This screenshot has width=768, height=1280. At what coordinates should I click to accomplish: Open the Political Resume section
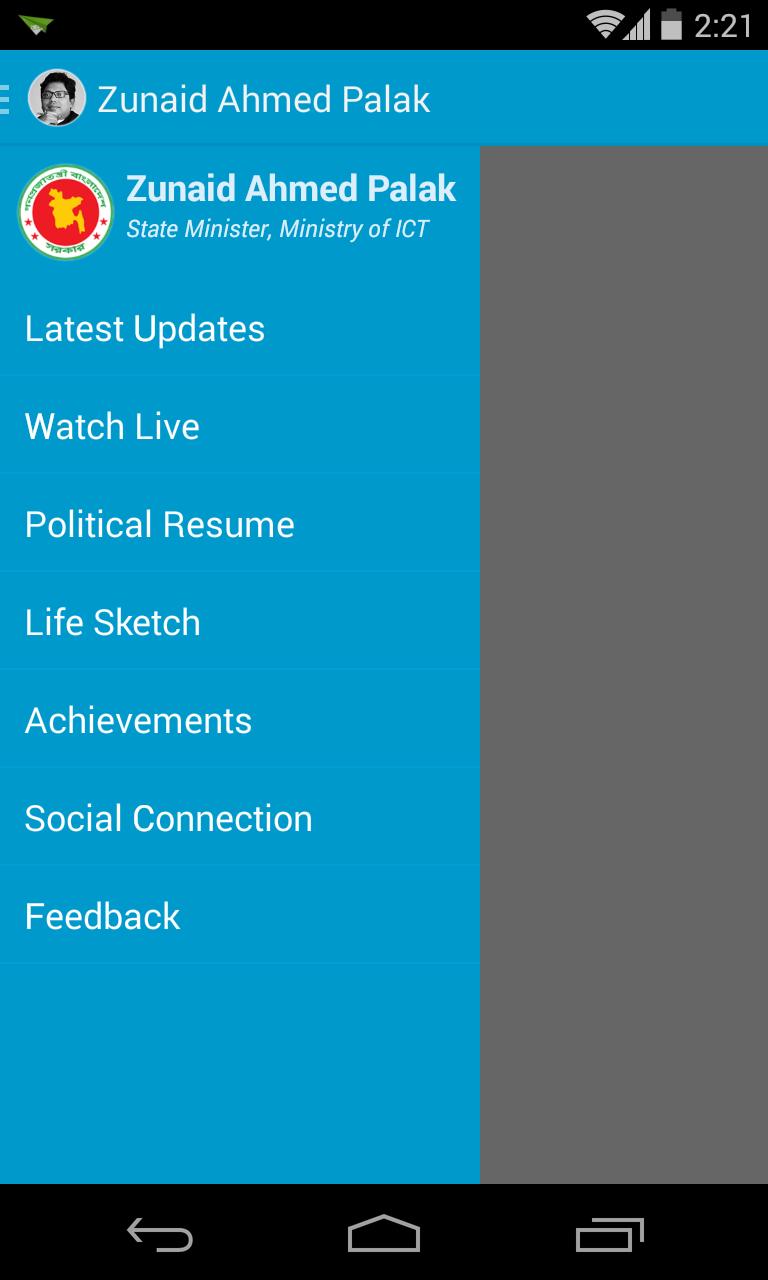[x=160, y=525]
